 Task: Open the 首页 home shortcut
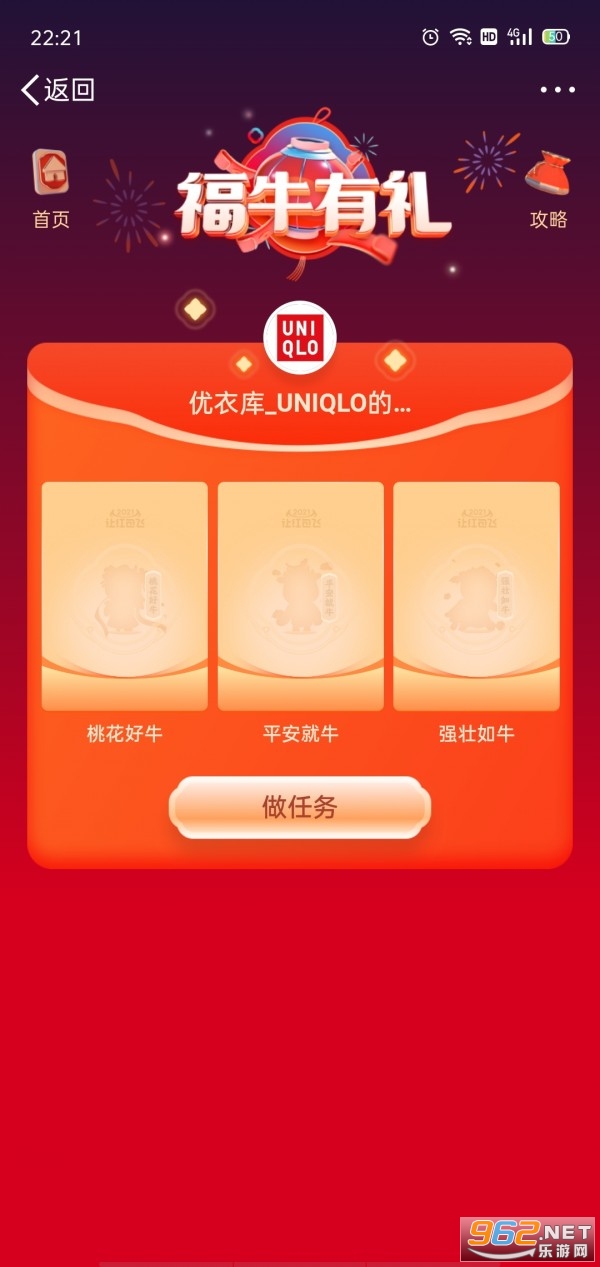[51, 190]
